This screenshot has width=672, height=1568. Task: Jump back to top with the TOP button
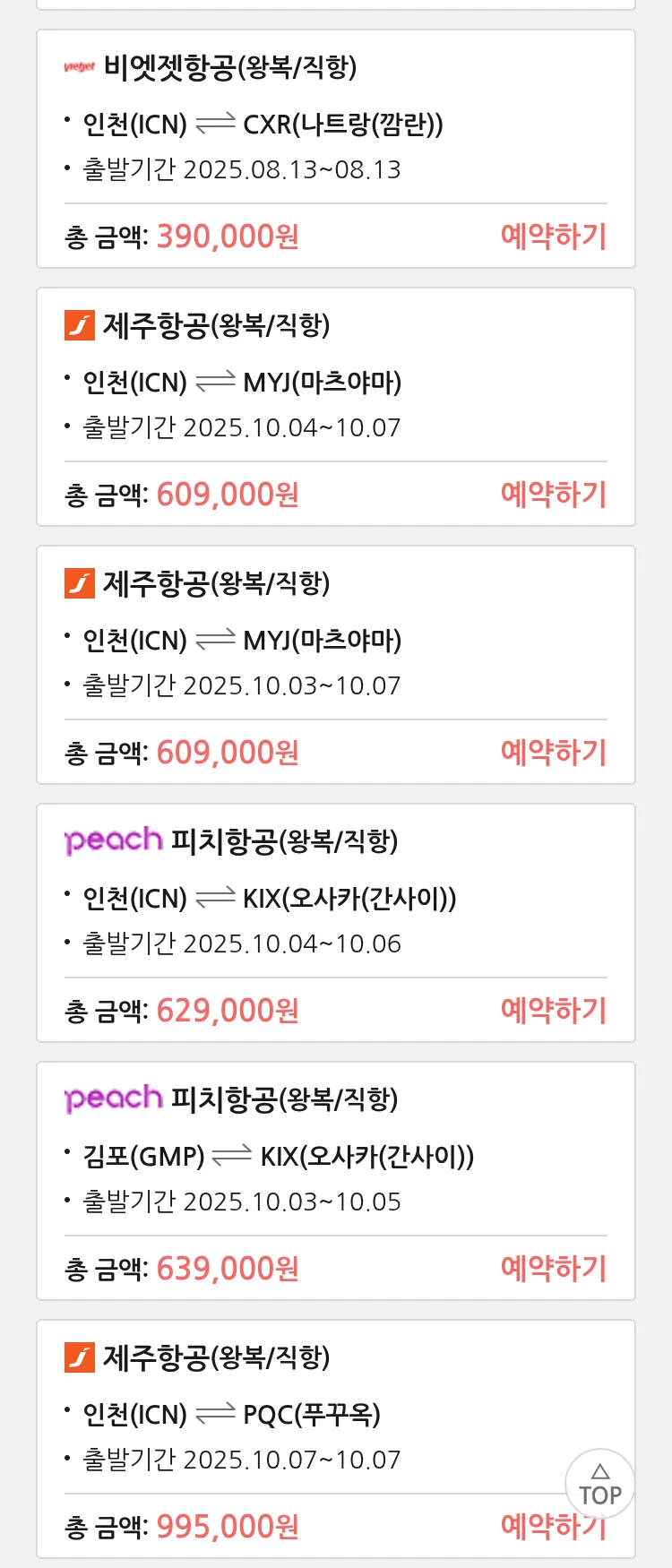coord(599,1485)
